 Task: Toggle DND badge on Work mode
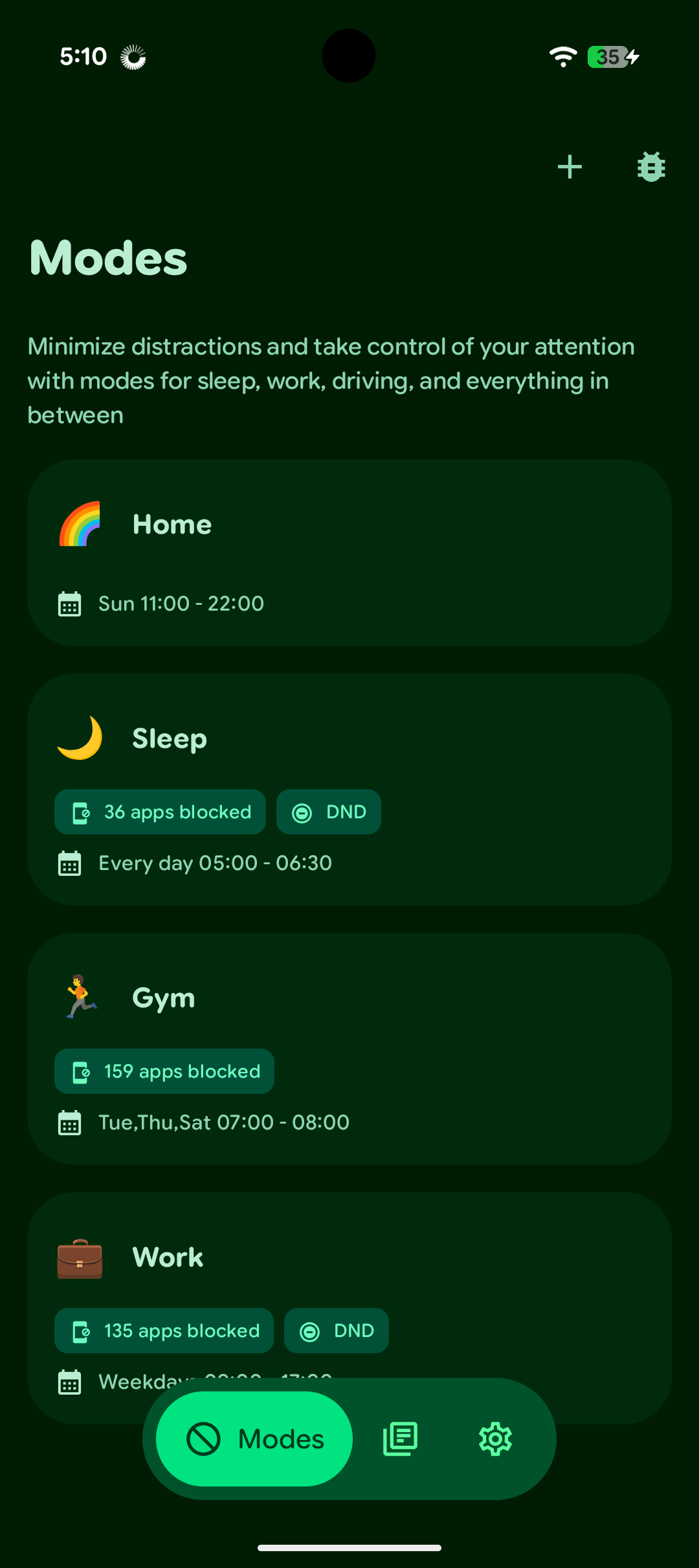point(336,1331)
